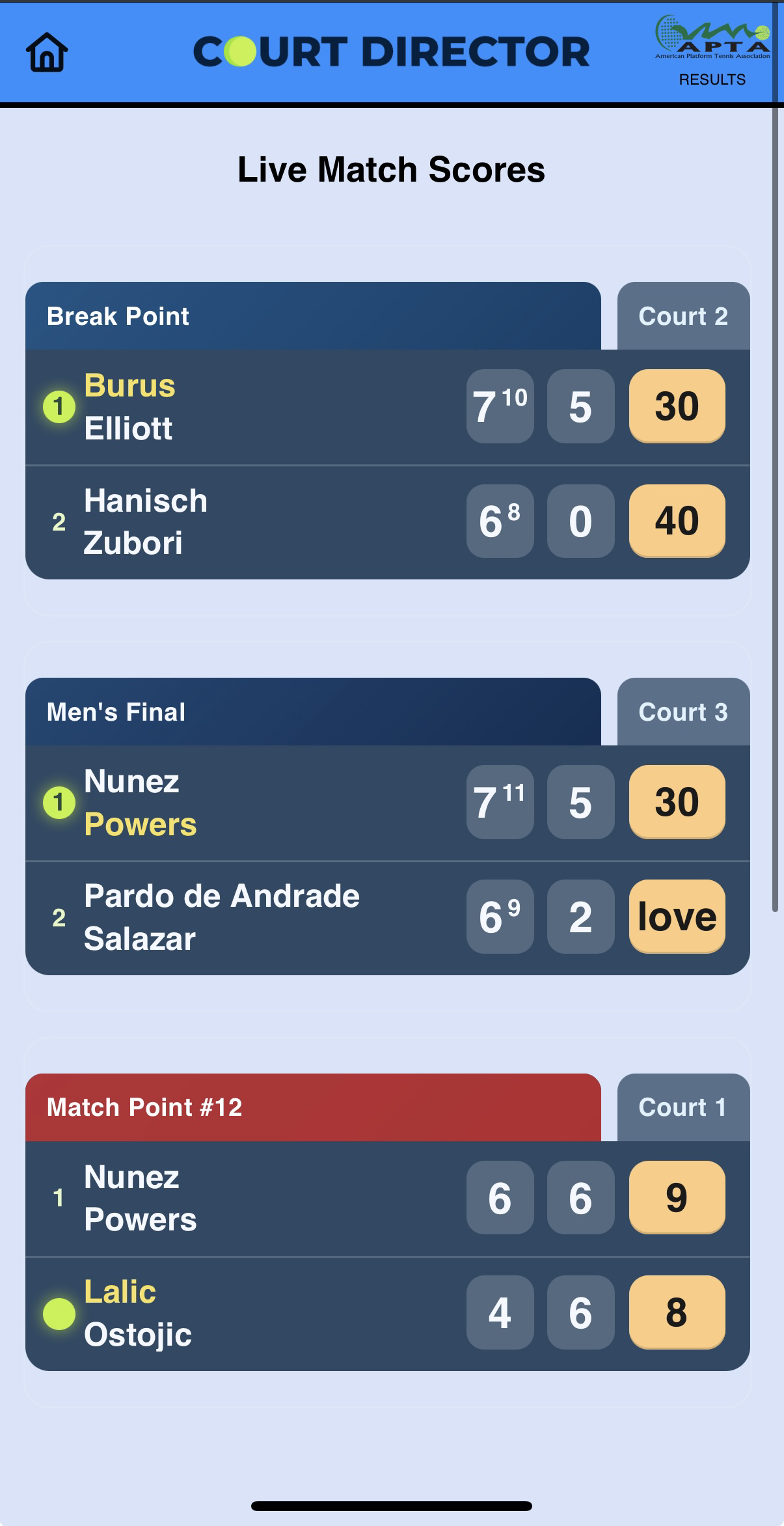784x1526 pixels.
Task: Open the Court 2 Break Point match
Action: 312,316
